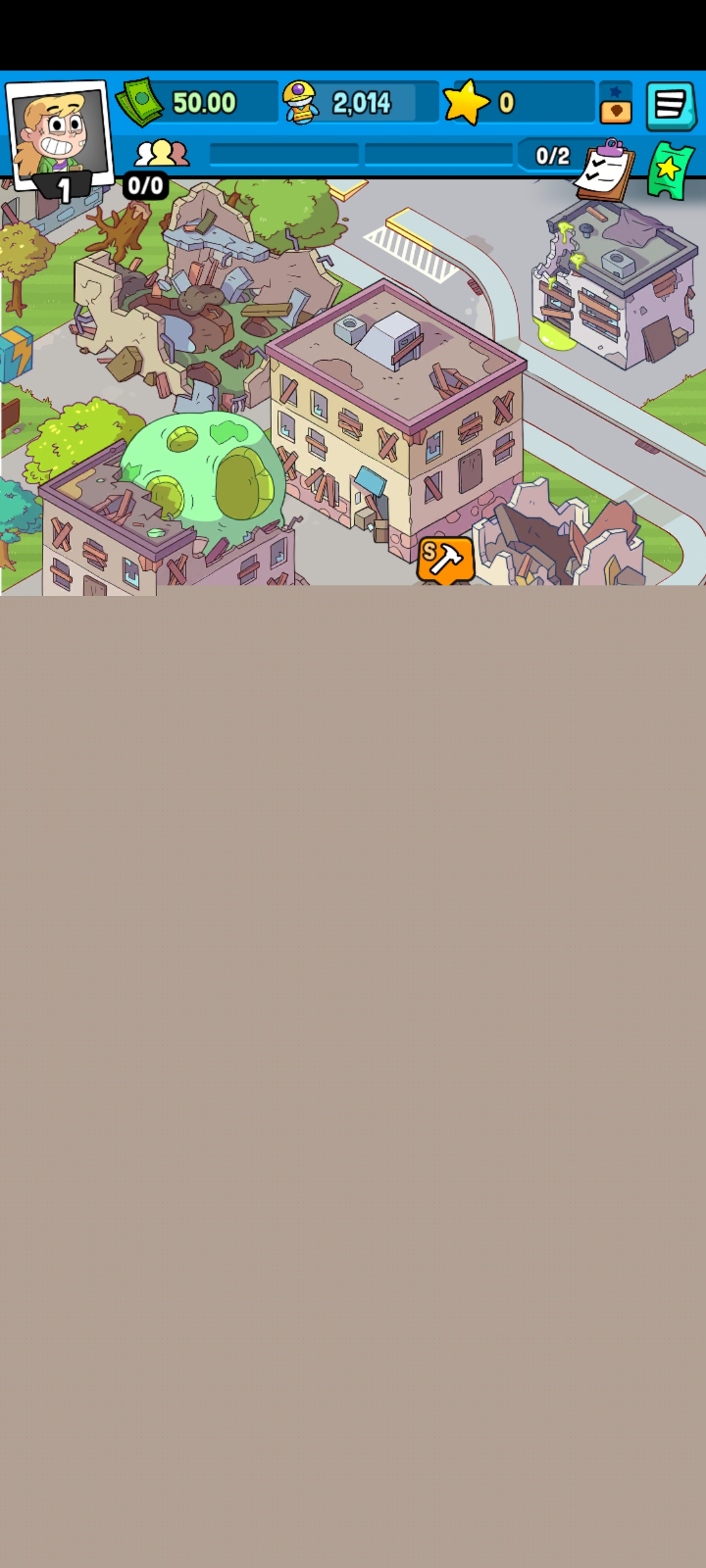Image resolution: width=706 pixels, height=1568 pixels.
Task: Open the green star ticket
Action: click(670, 170)
